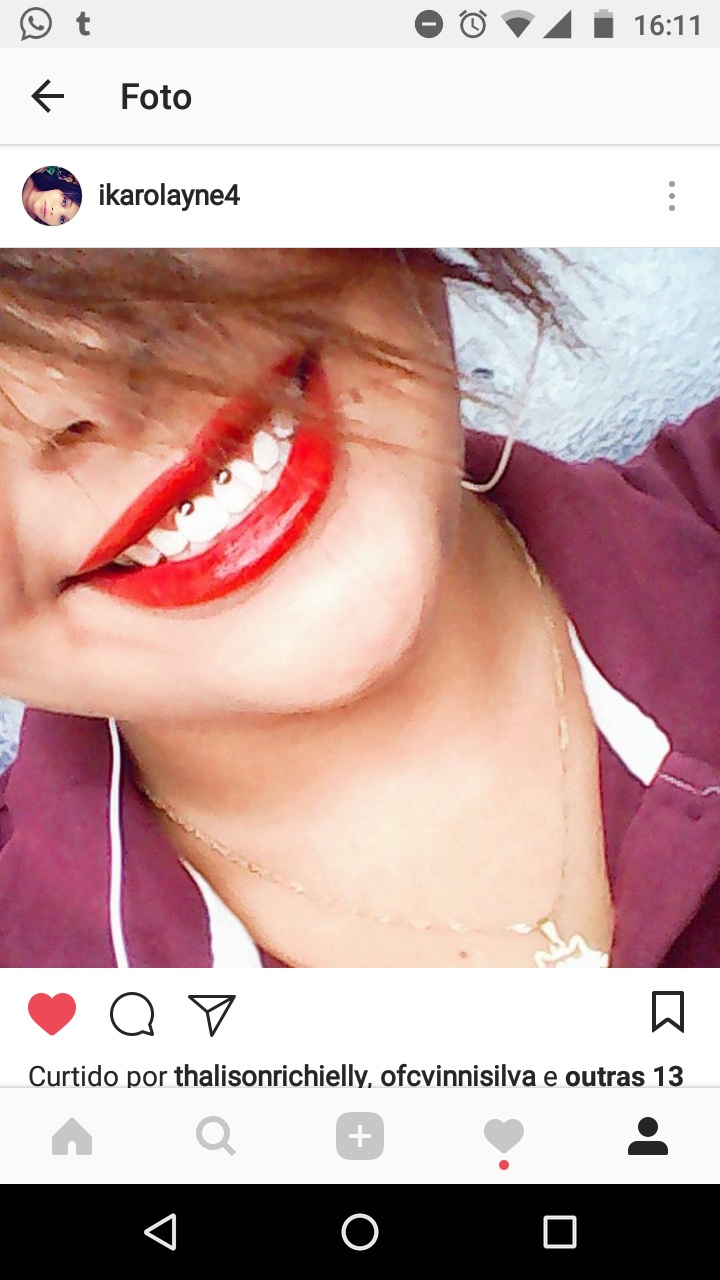Switch to the Search tab

tap(216, 1137)
